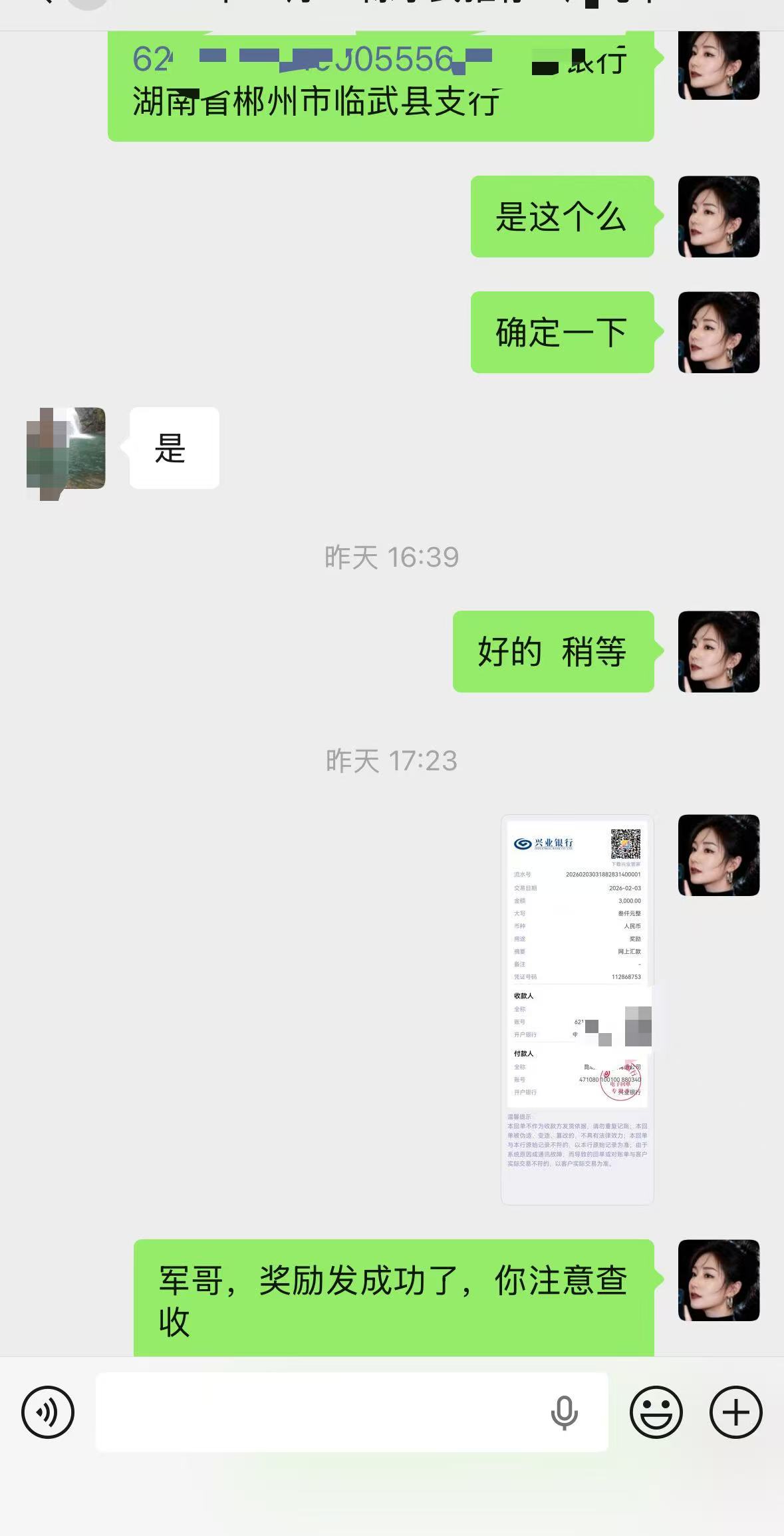Open the plus attachments menu
The height and width of the screenshot is (1536, 784).
[x=735, y=1412]
